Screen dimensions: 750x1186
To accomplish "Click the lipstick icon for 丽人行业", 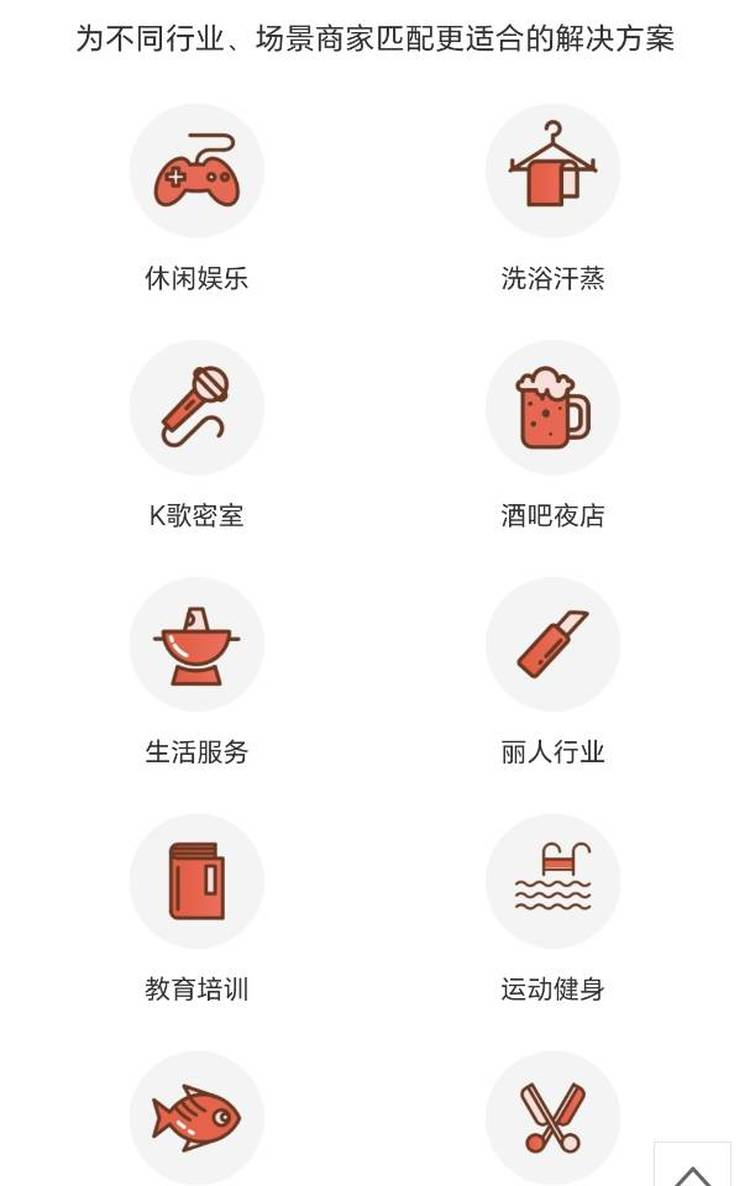I will [553, 645].
